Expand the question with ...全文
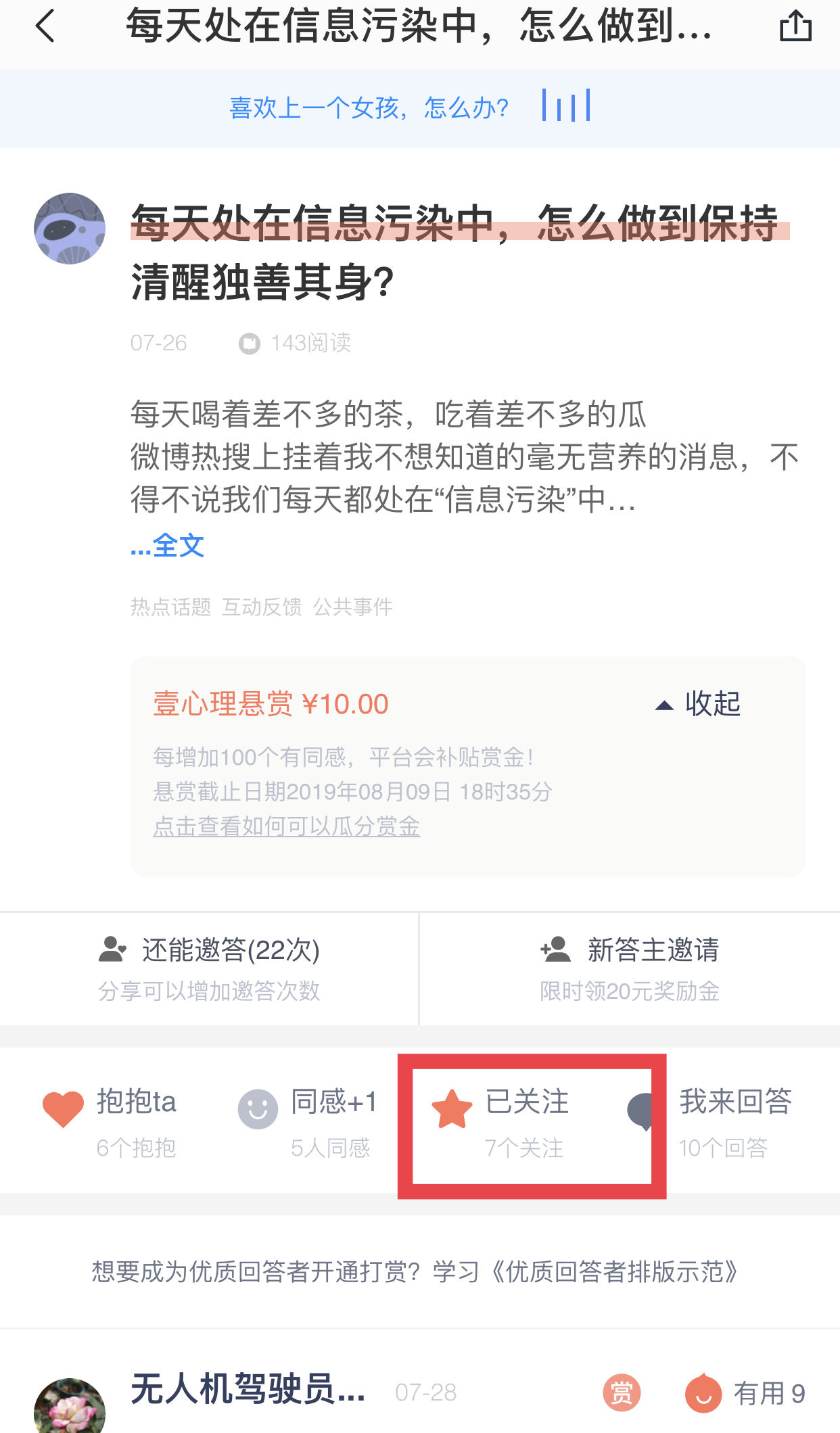The width and height of the screenshot is (840, 1433). 168,545
